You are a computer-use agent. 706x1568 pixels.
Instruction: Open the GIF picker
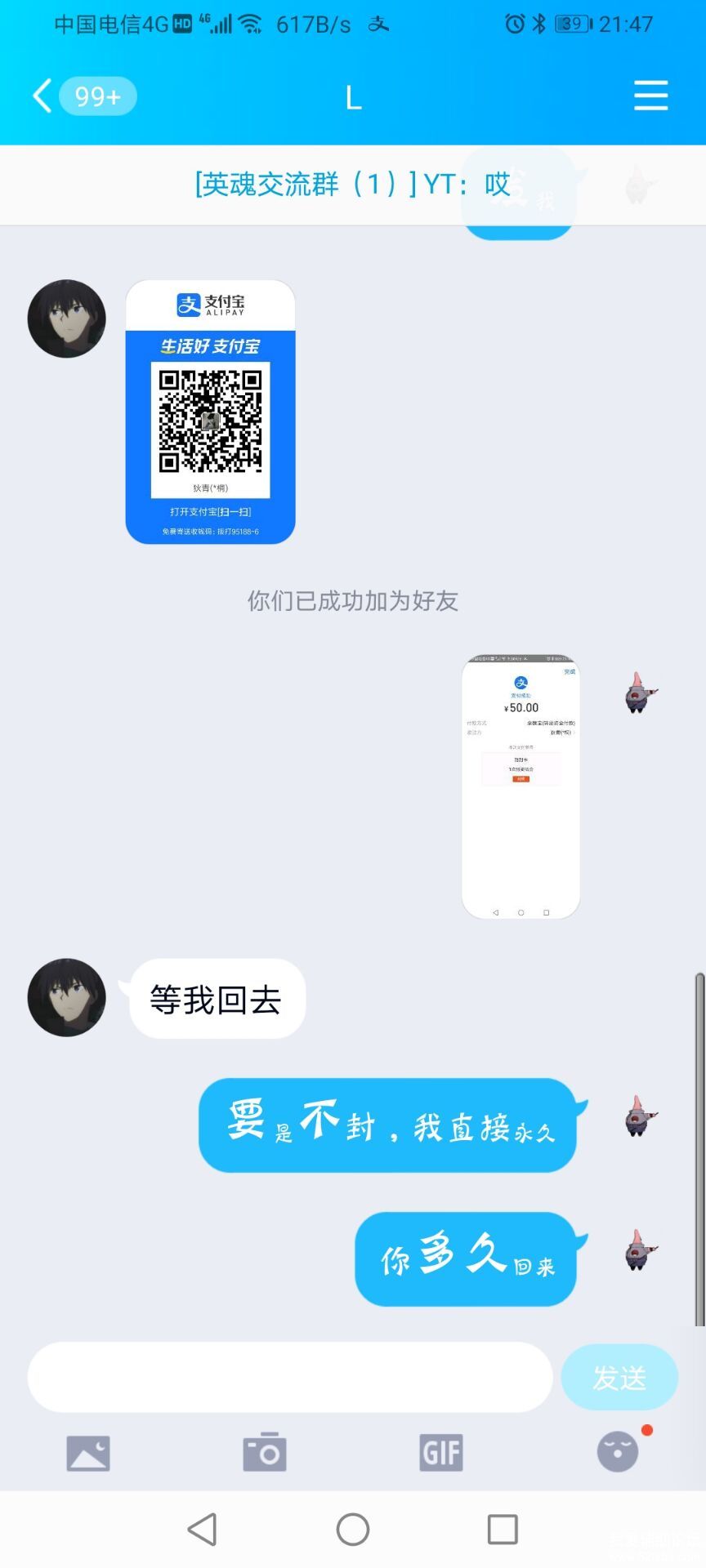pyautogui.click(x=441, y=1453)
